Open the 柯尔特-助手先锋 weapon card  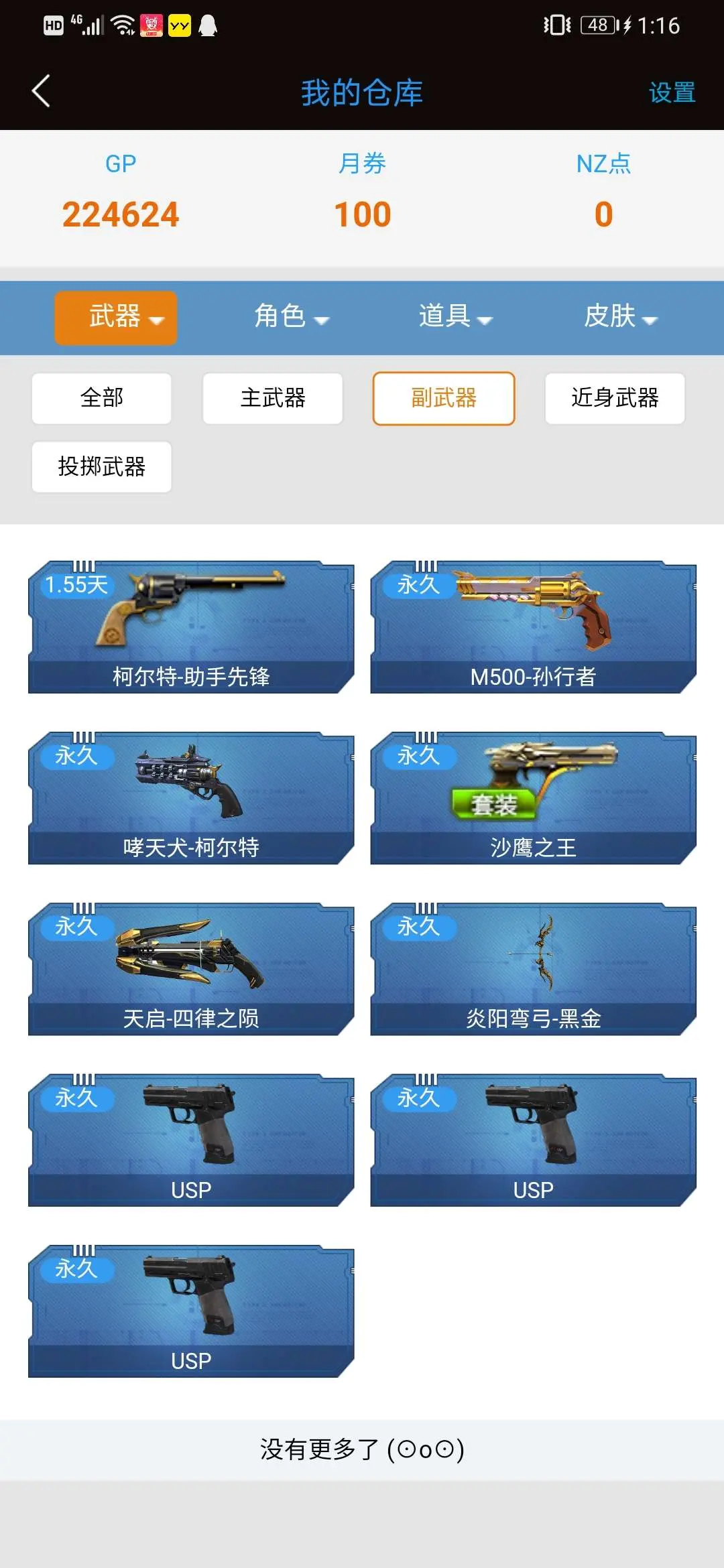(x=191, y=627)
